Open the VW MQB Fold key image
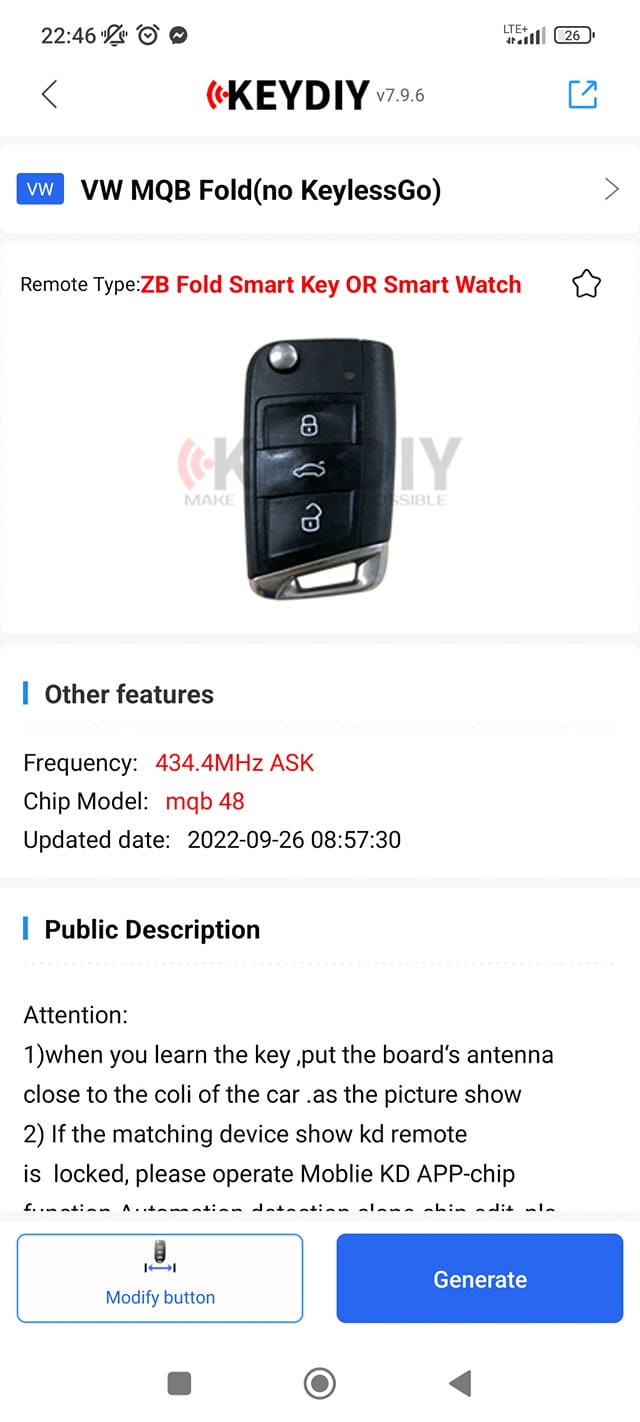Viewport: 640px width, 1422px height. click(x=319, y=467)
